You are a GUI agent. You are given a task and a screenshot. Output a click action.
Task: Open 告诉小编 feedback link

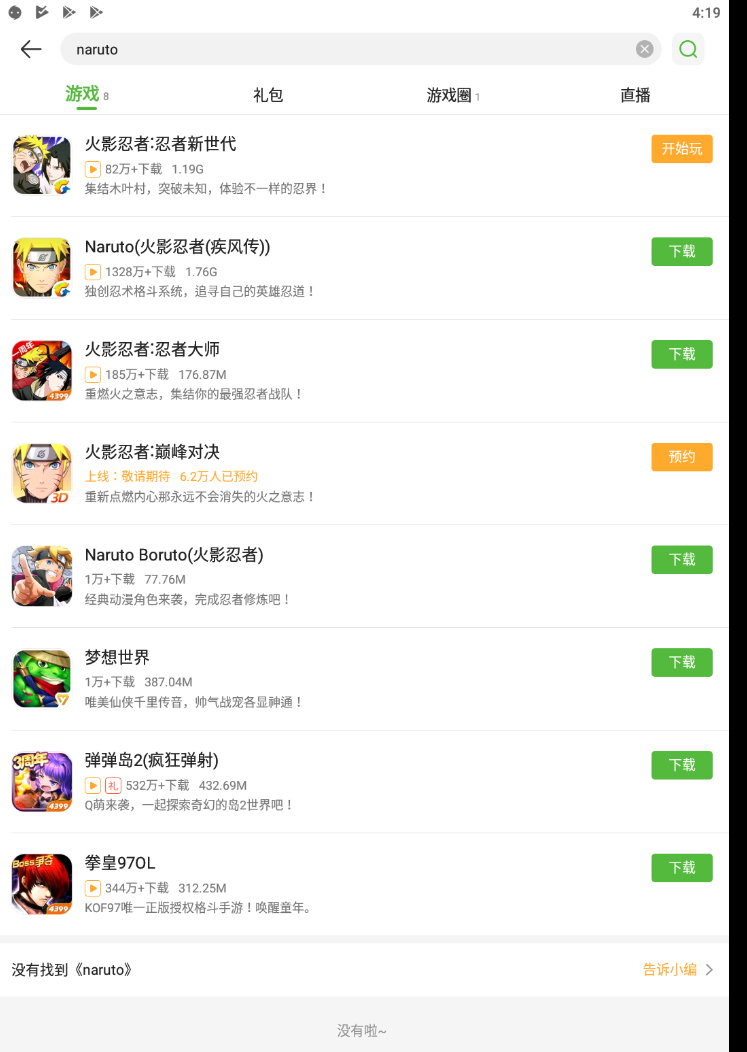(x=677, y=969)
